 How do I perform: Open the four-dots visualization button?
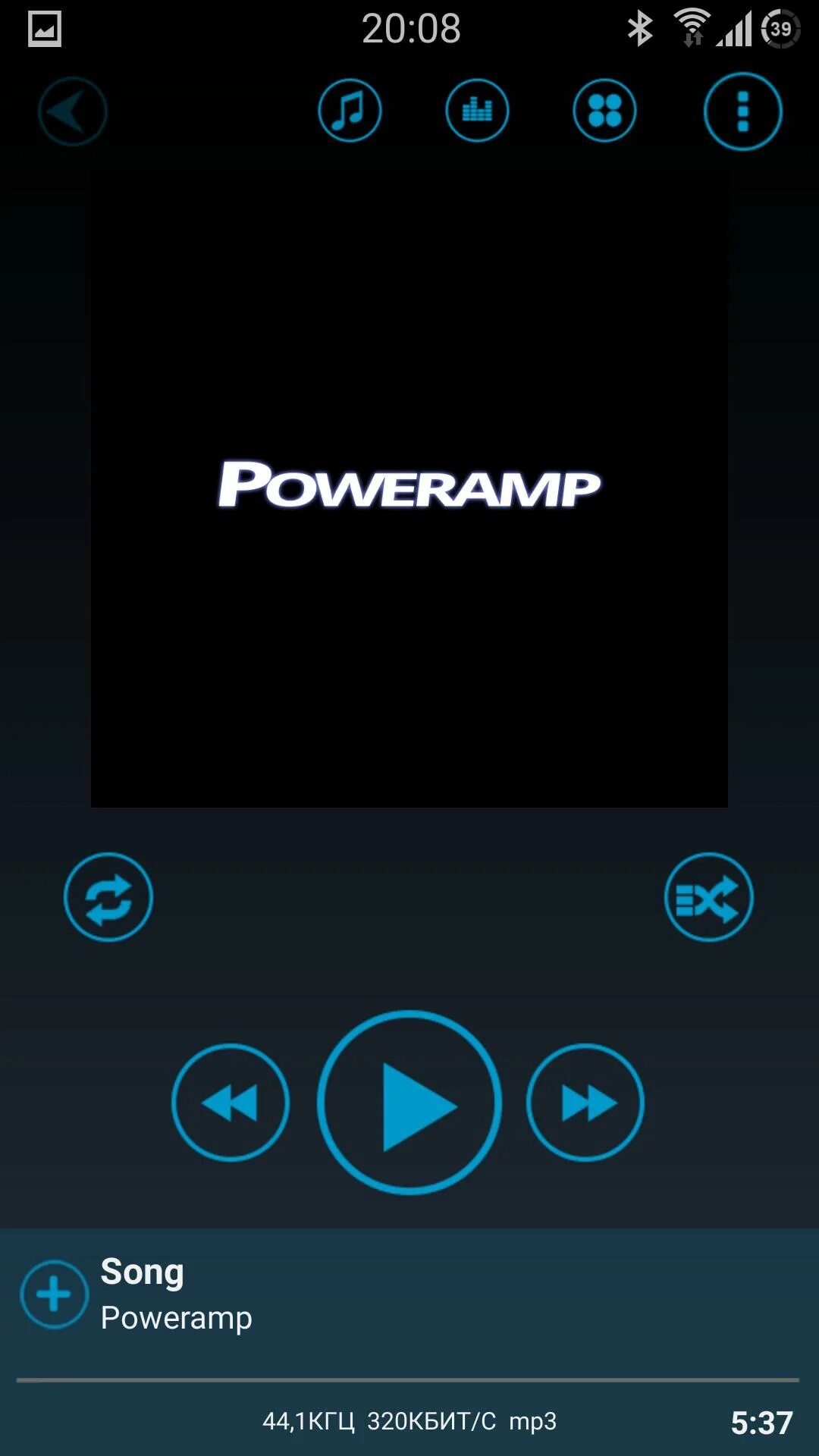604,111
